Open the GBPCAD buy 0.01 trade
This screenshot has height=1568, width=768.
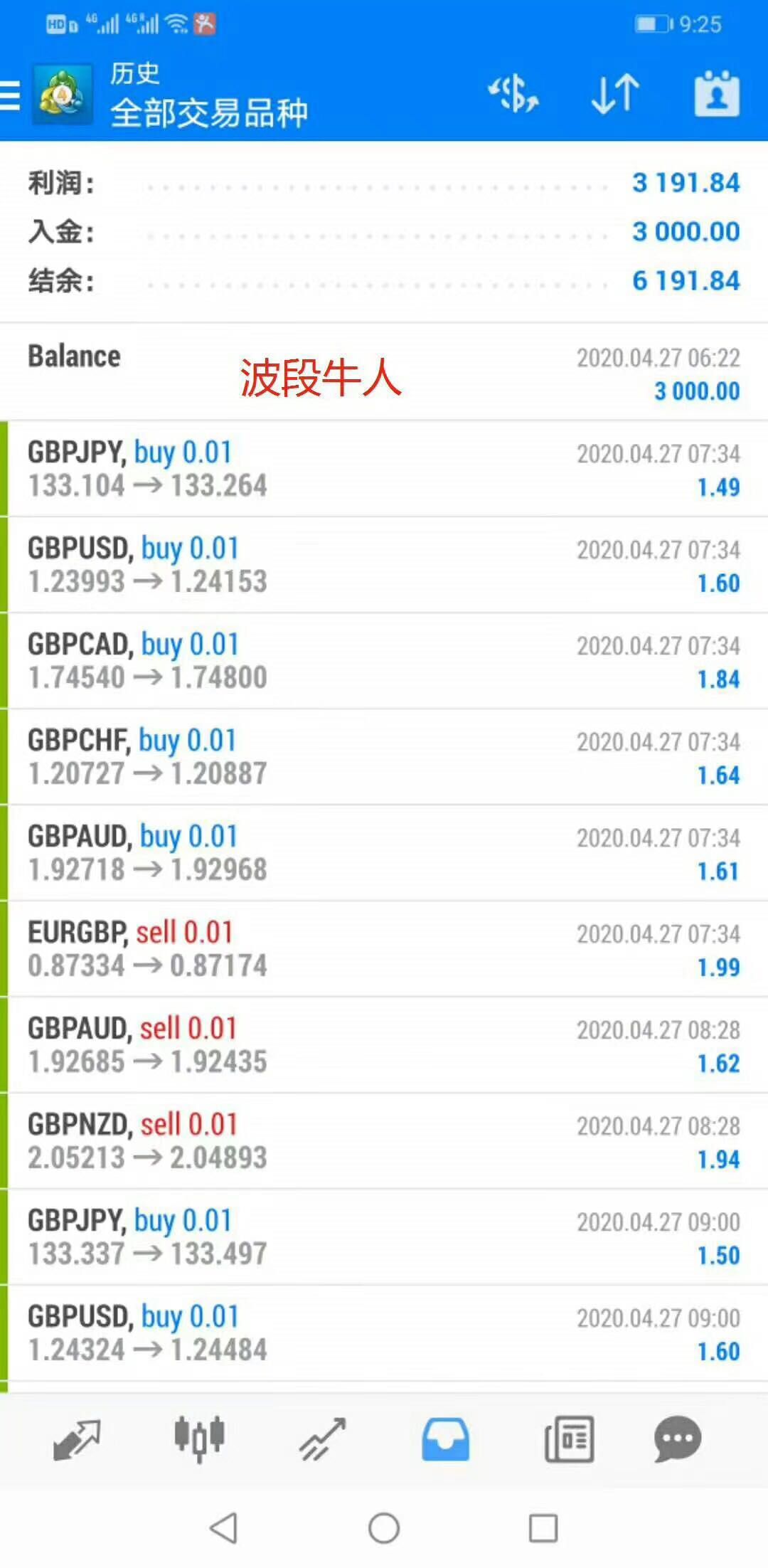click(x=384, y=661)
